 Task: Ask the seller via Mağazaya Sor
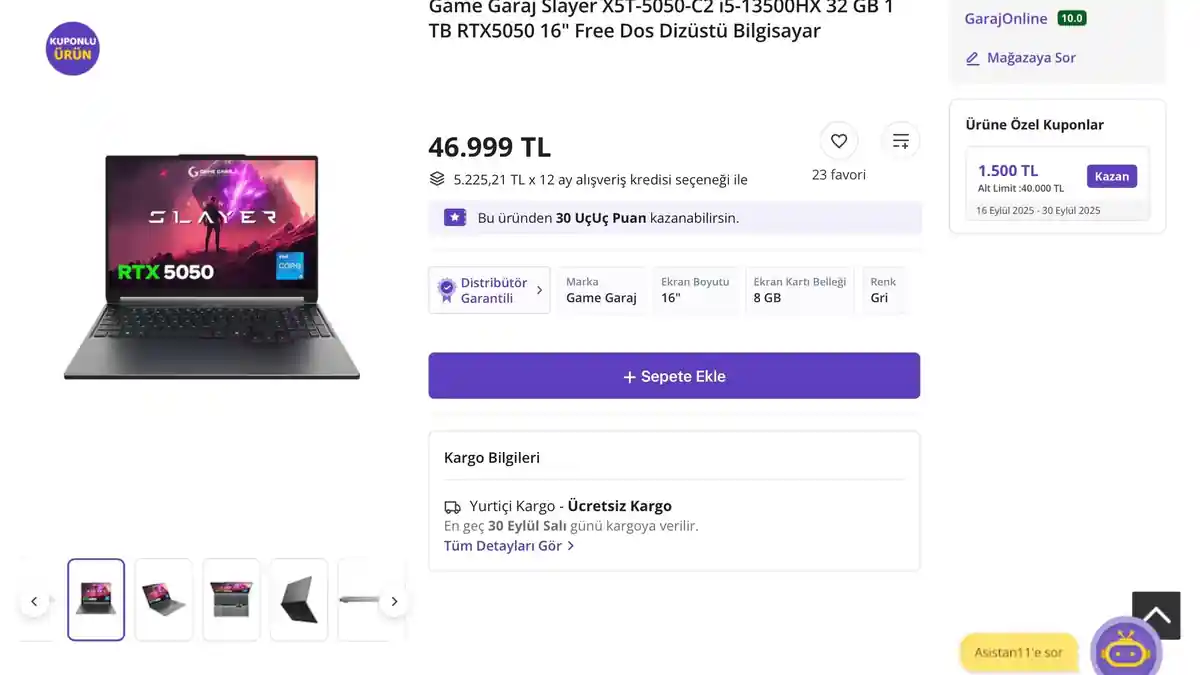click(x=1020, y=58)
